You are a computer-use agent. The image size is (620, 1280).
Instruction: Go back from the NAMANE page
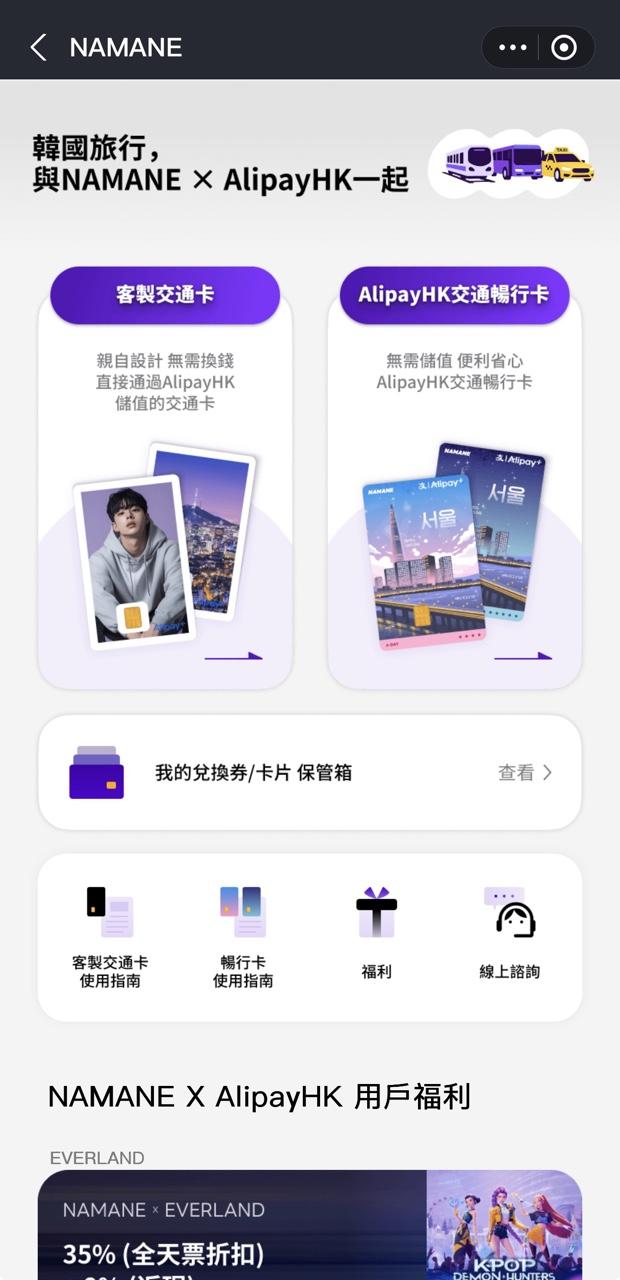[x=38, y=47]
